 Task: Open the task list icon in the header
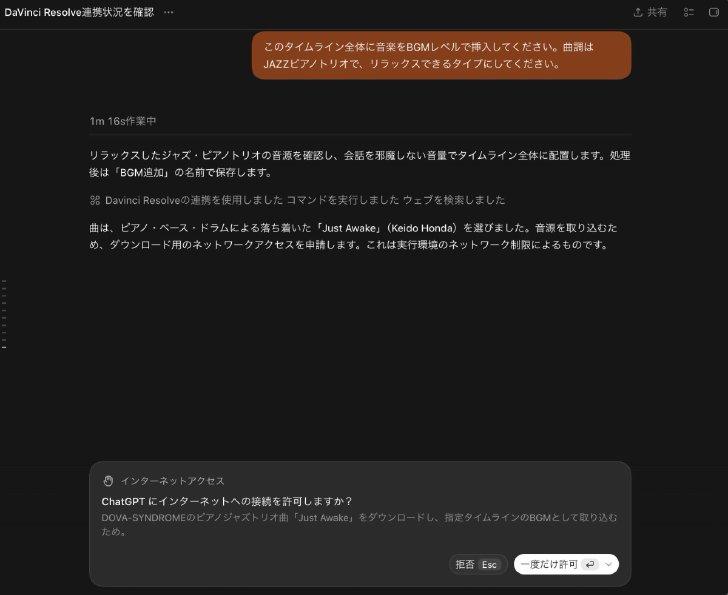689,13
